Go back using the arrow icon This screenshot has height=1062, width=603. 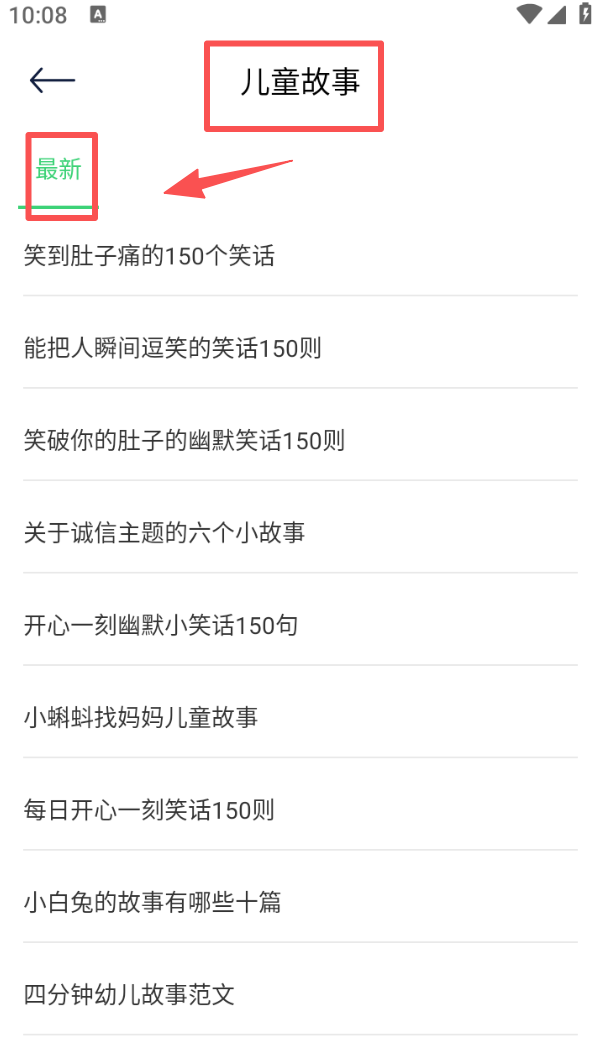(52, 81)
